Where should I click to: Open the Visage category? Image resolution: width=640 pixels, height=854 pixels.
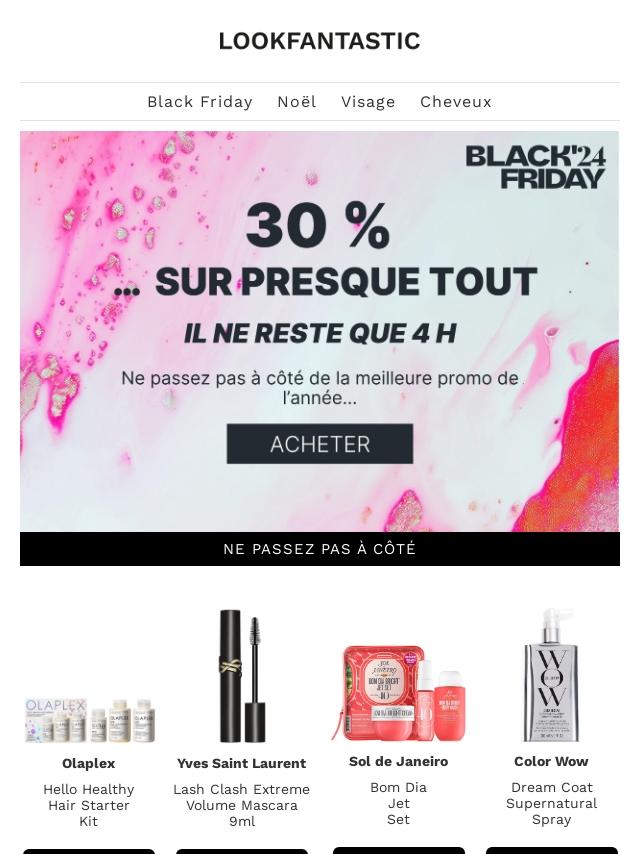(x=368, y=102)
